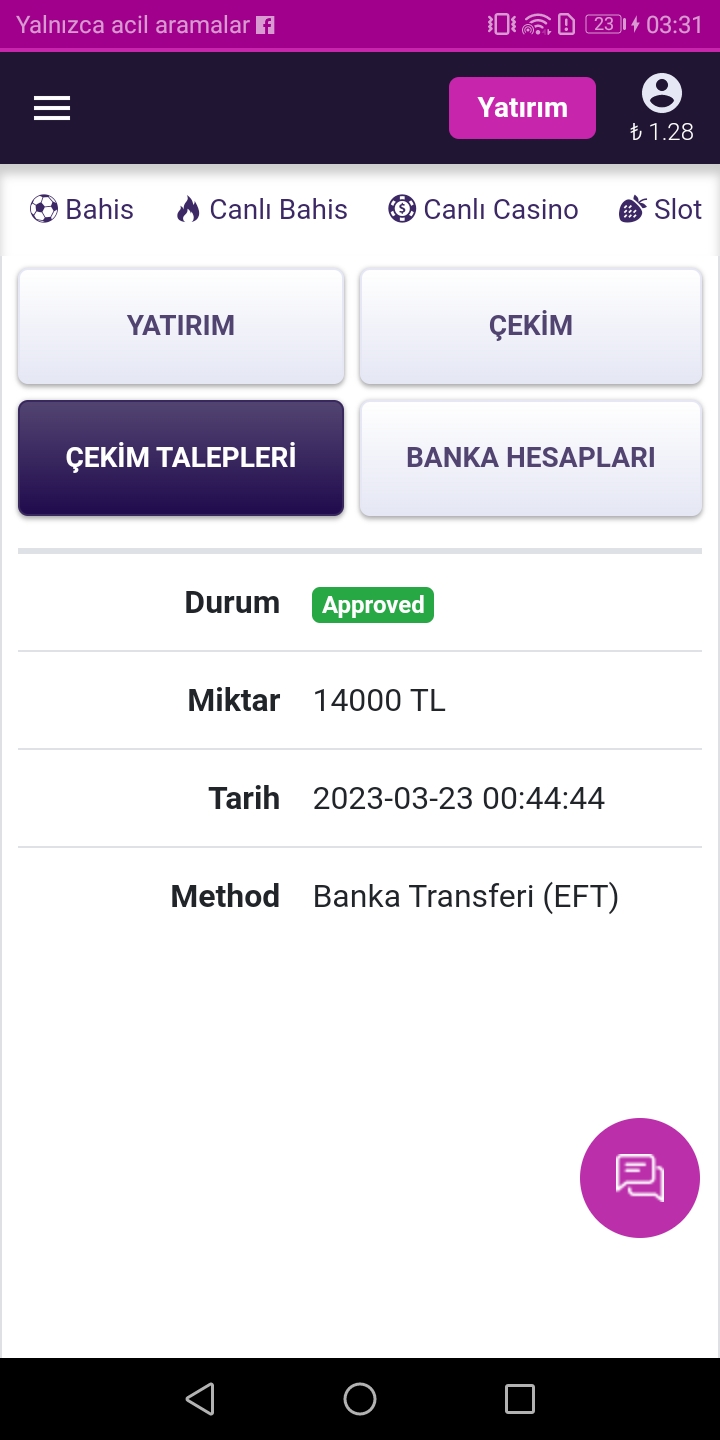Switch to Canlı Bahis
The image size is (720, 1440).
262,210
